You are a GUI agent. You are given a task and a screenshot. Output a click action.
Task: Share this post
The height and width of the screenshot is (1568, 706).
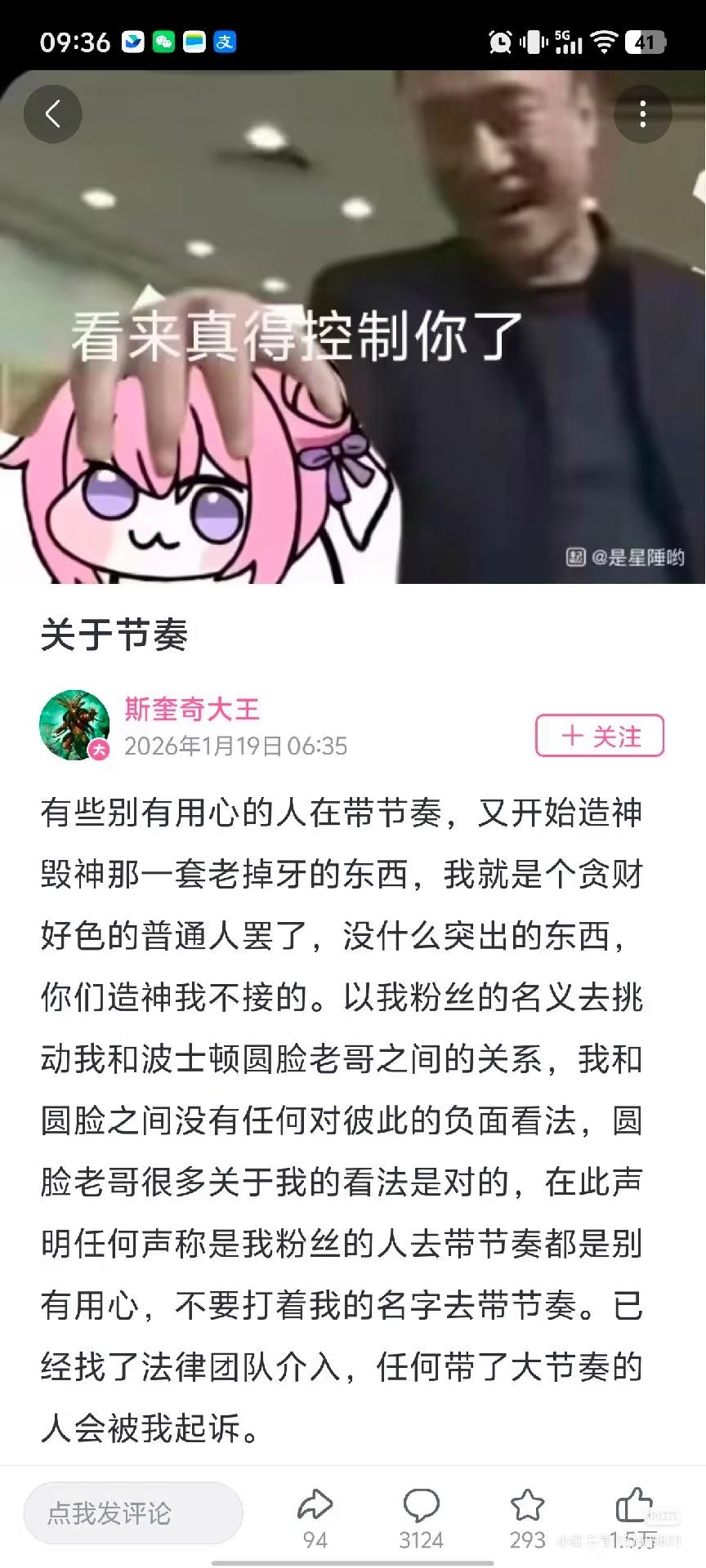pos(315,1517)
